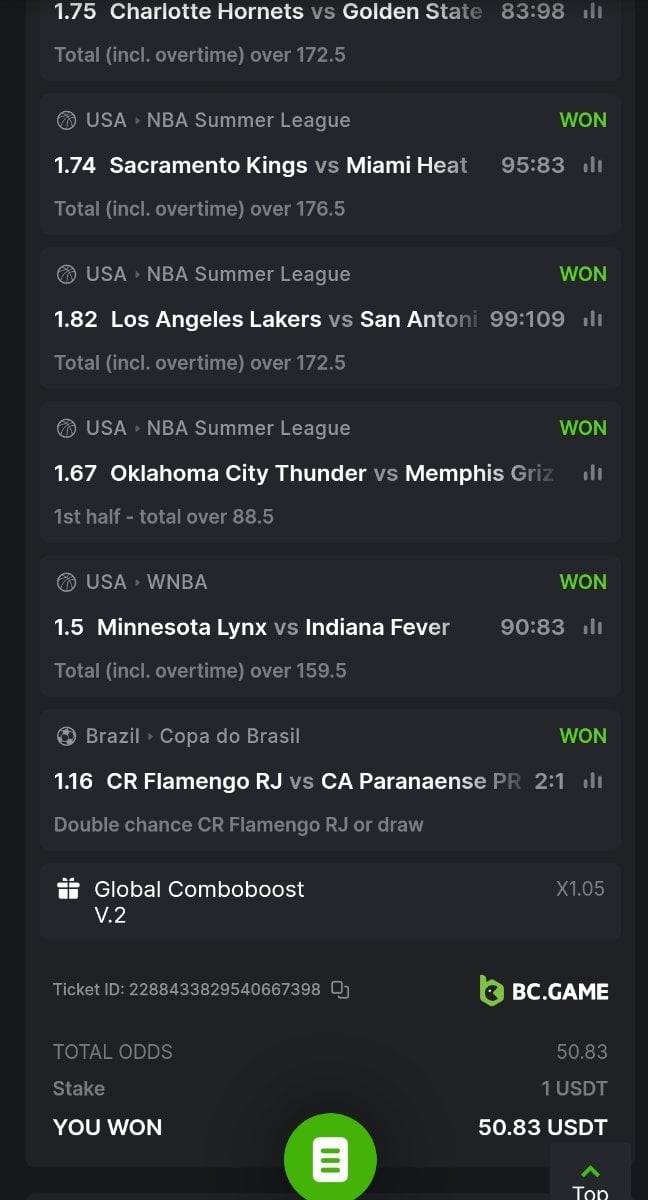Jump back to Top
This screenshot has height=1200, width=648.
(x=590, y=1180)
